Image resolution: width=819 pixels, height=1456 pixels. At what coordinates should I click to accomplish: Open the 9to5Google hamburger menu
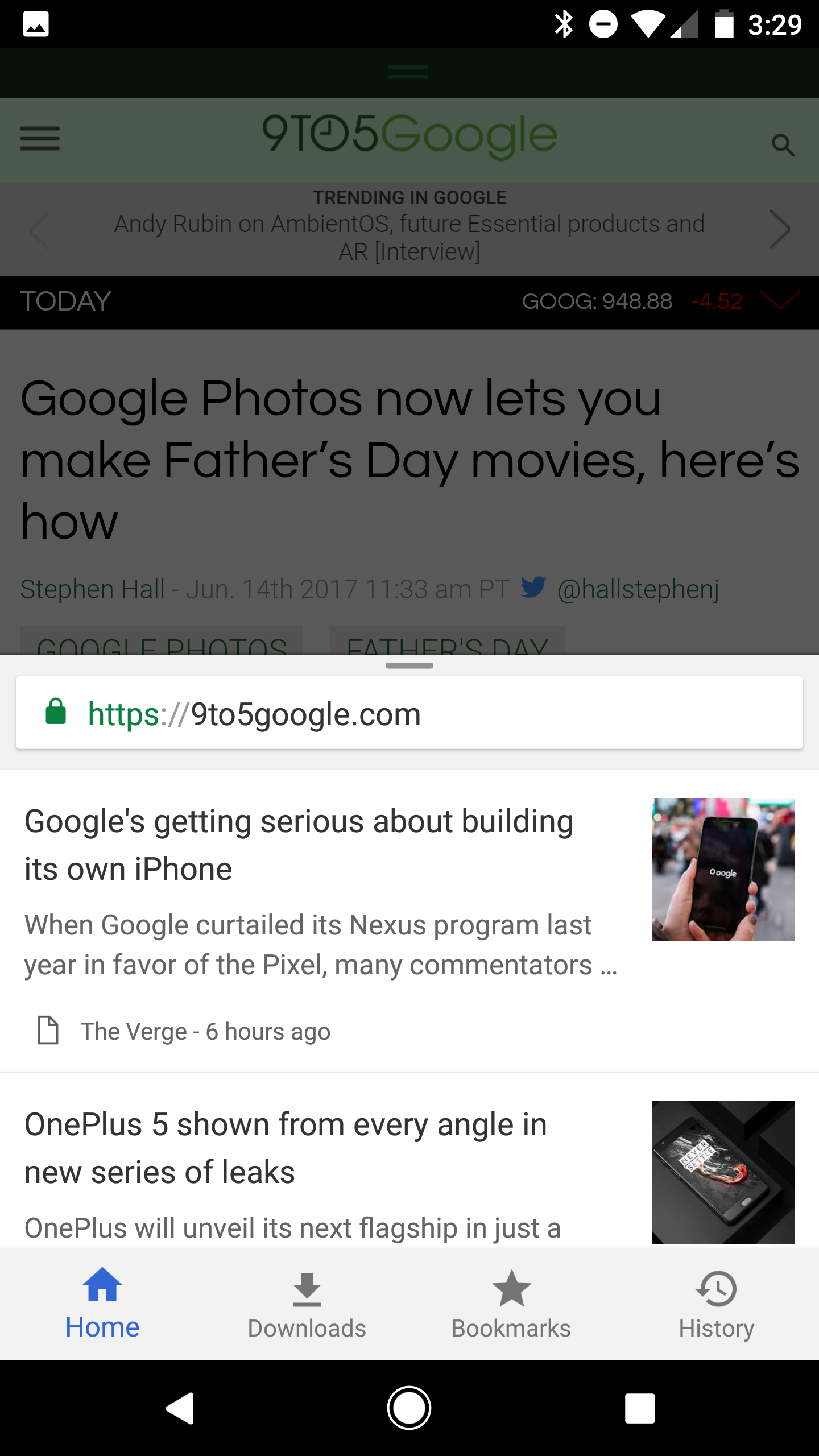40,139
